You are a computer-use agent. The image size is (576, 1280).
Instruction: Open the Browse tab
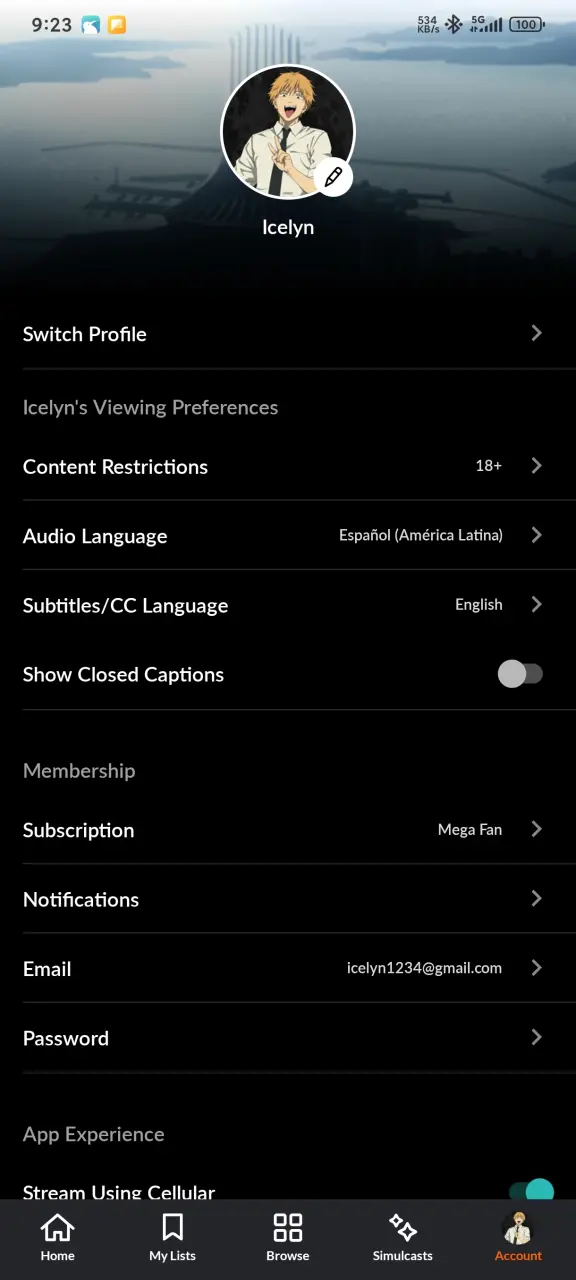tap(288, 1238)
